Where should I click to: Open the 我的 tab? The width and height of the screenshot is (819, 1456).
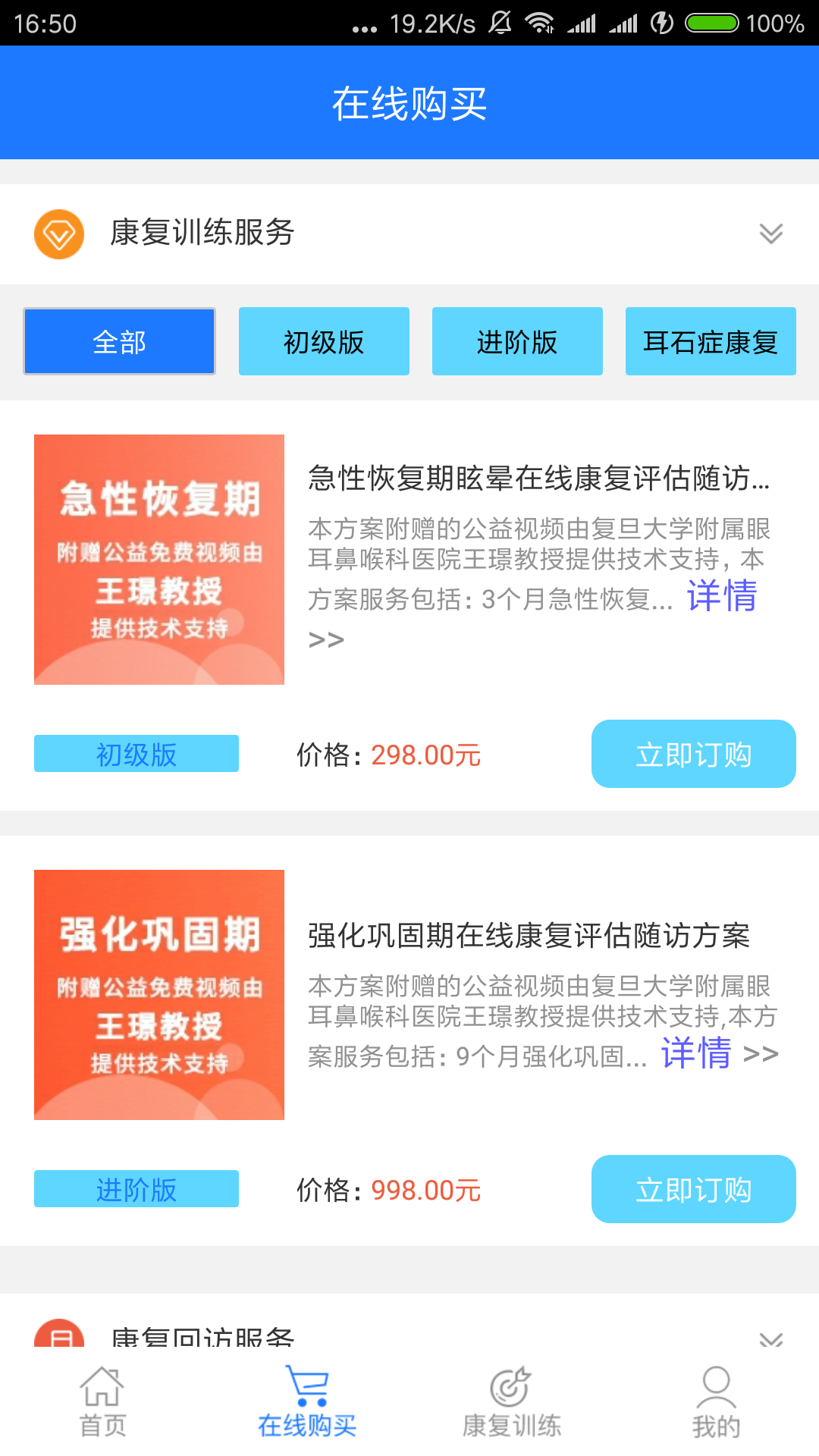point(716,1403)
